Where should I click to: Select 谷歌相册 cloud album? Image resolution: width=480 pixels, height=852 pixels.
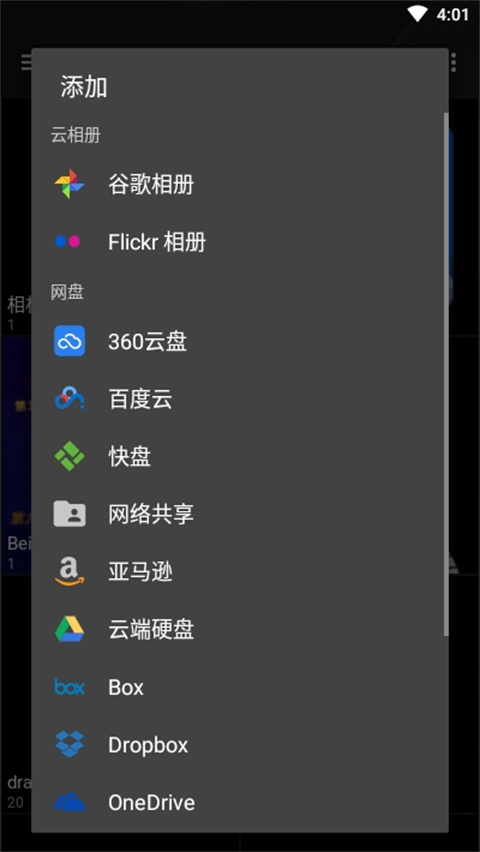[238, 184]
